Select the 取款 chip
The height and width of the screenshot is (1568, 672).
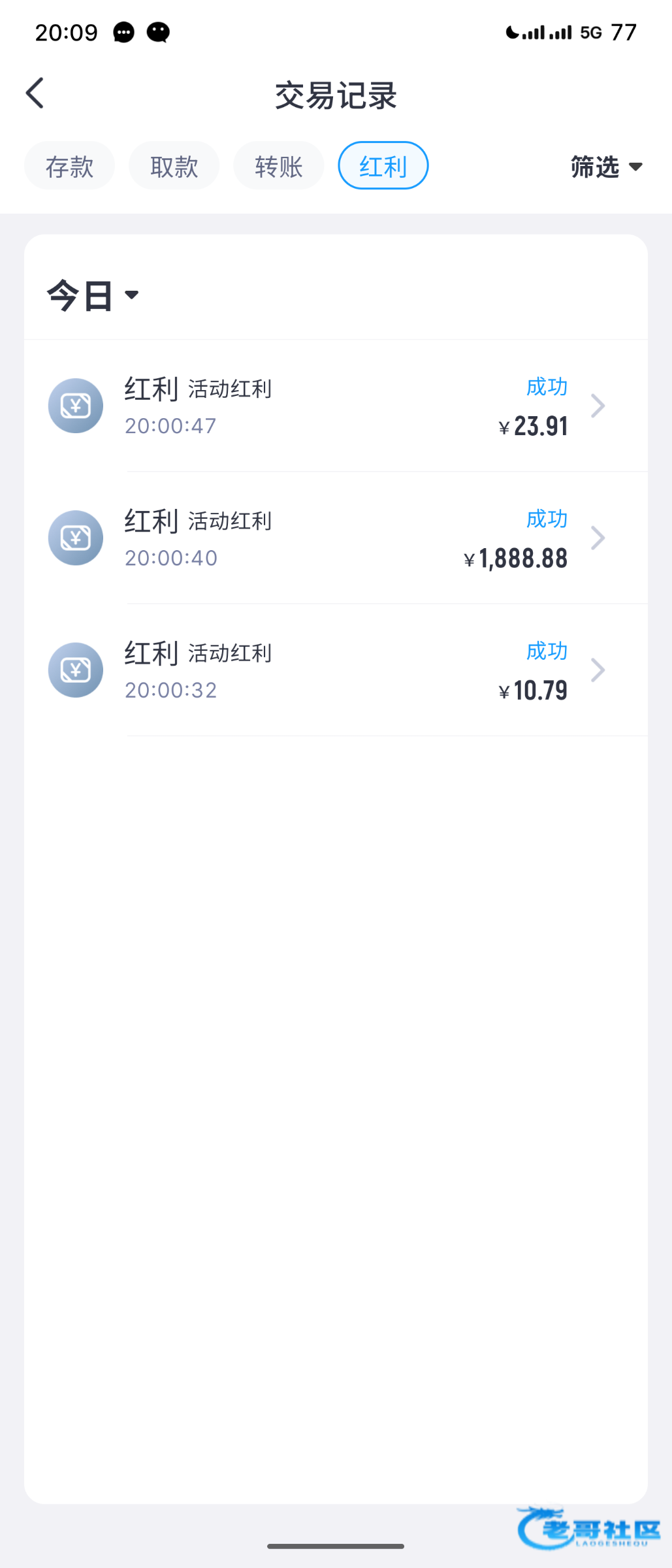tap(174, 166)
